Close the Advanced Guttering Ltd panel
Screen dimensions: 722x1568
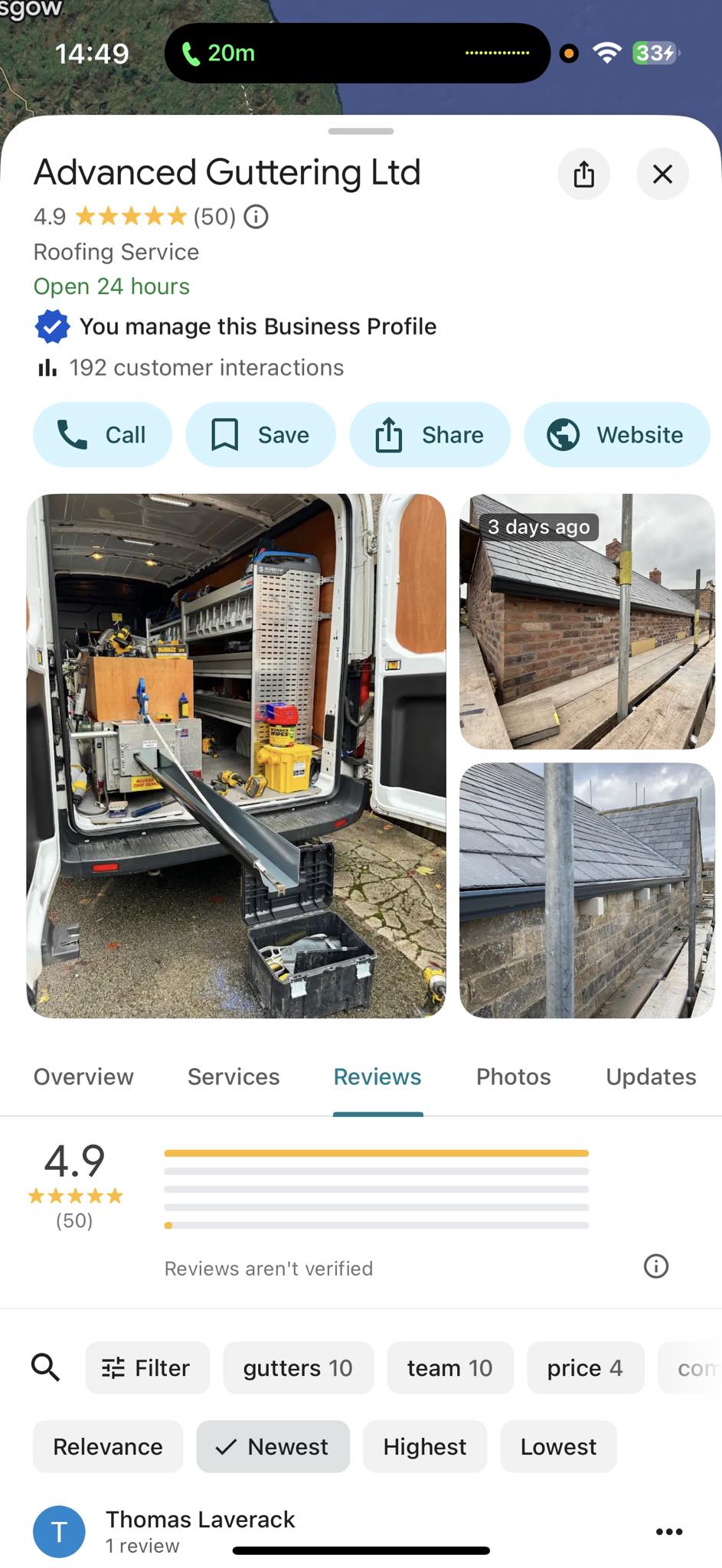pos(662,174)
